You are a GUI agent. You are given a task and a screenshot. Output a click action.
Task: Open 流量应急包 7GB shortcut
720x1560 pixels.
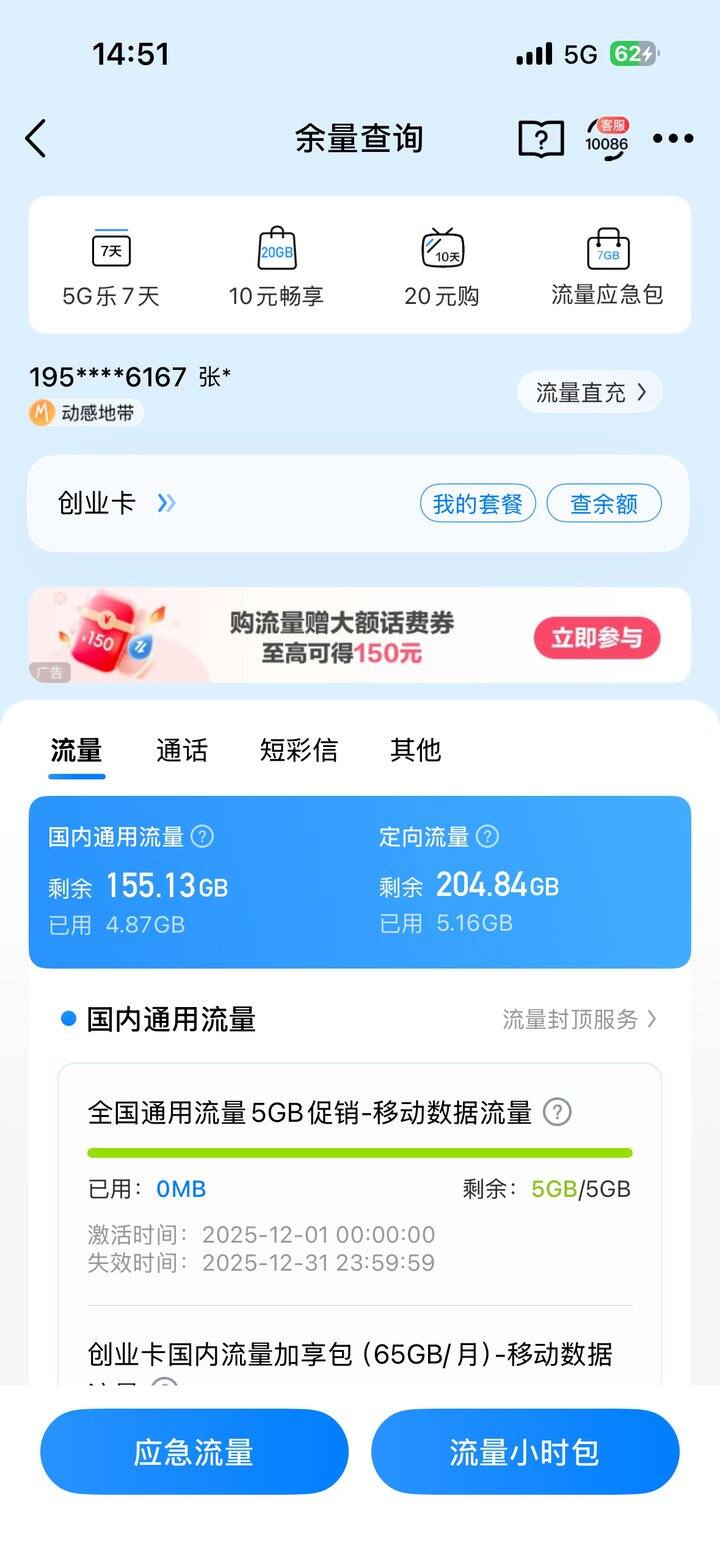(607, 266)
